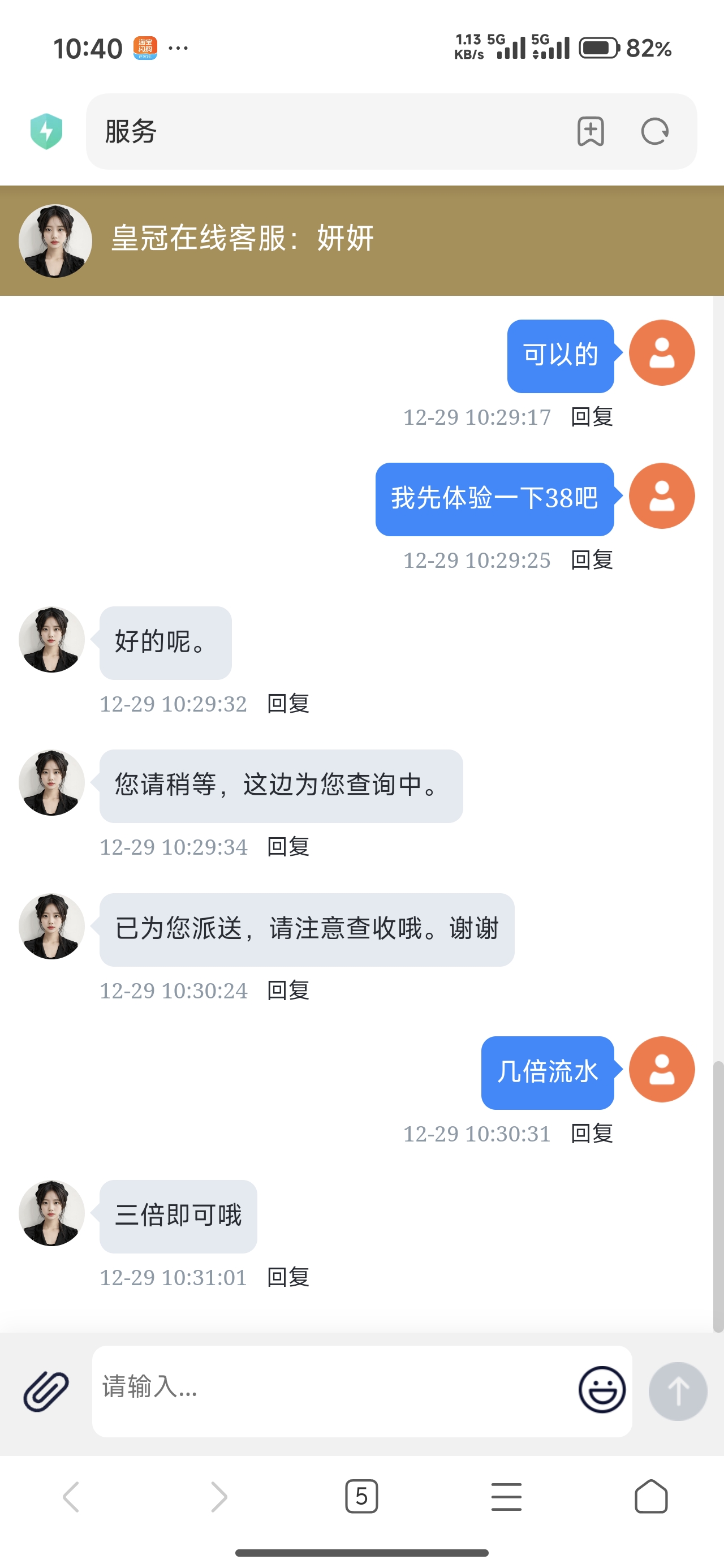The height and width of the screenshot is (1568, 724).
Task: Reply to the message 可以的
Action: (x=592, y=417)
